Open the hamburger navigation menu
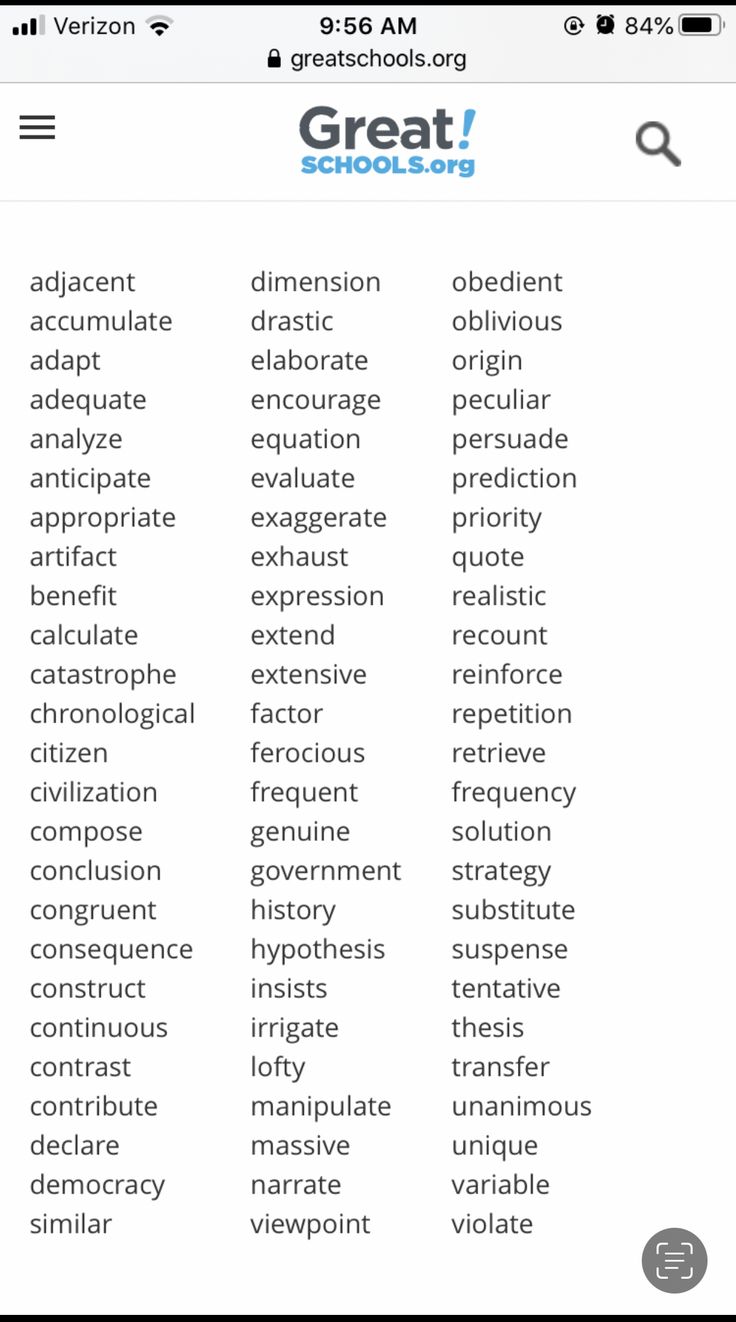Image resolution: width=736 pixels, height=1322 pixels. [37, 127]
